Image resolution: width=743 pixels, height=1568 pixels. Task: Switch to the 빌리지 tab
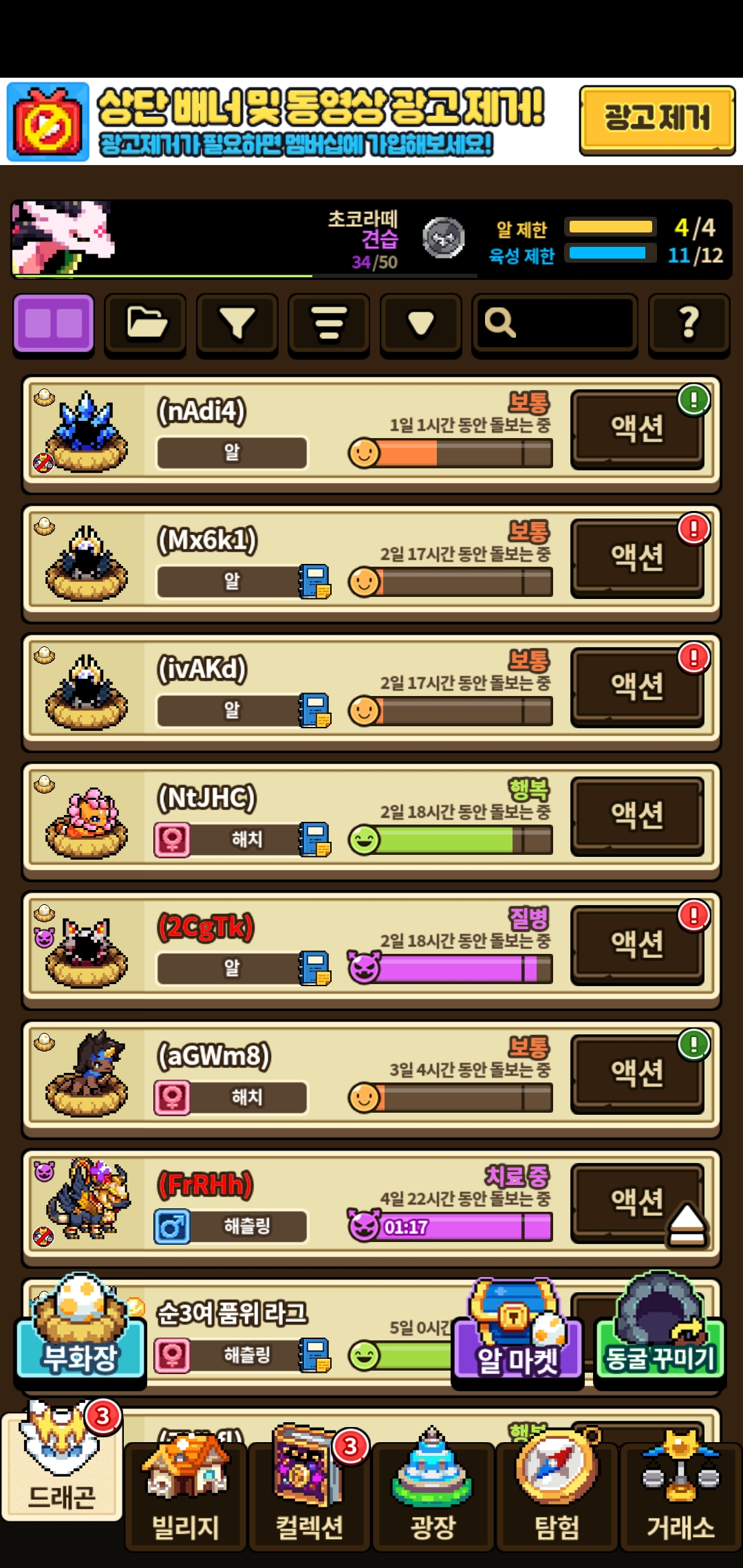pos(186,1499)
